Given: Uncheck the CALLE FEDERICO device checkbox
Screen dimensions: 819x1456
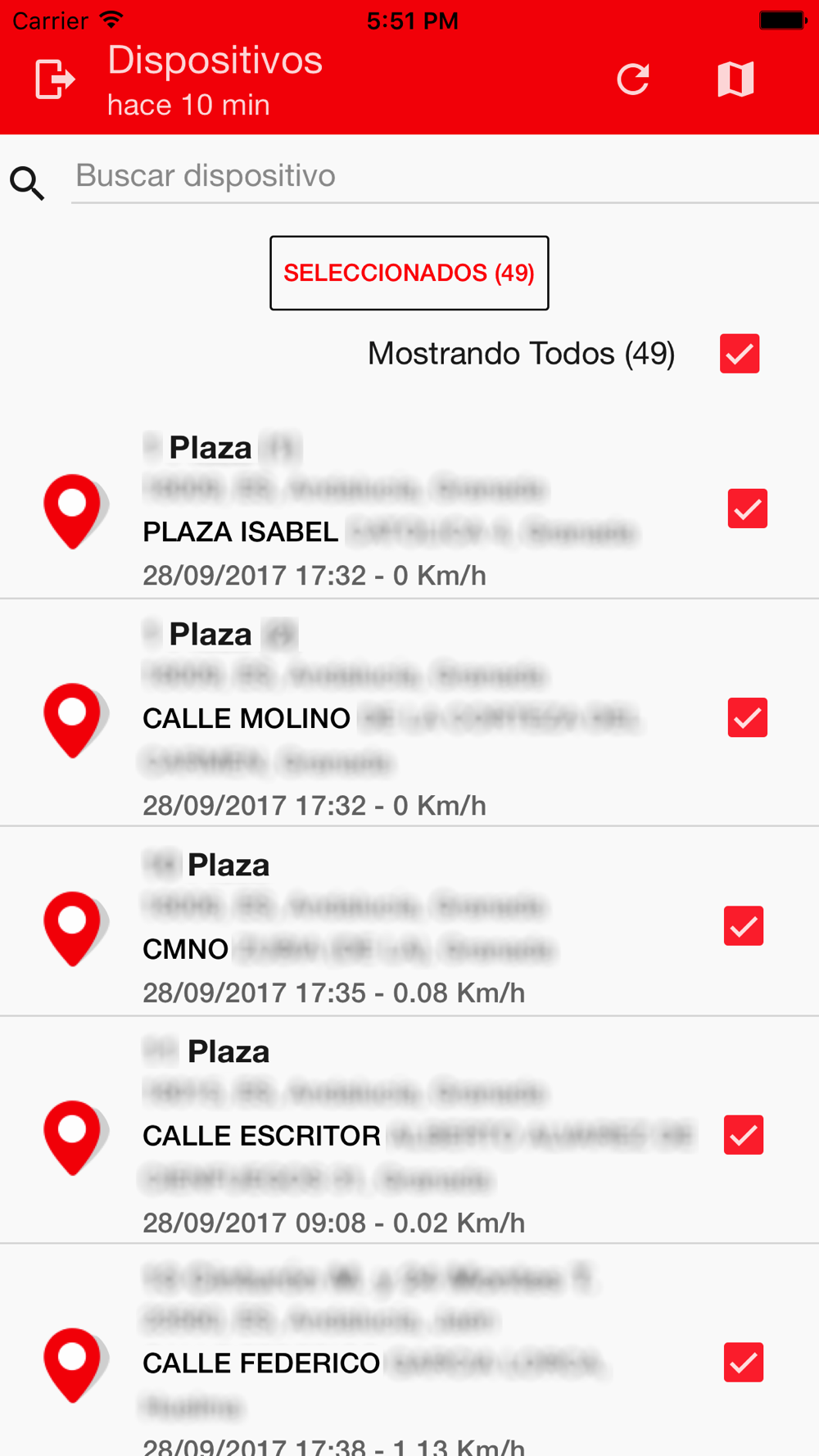Looking at the screenshot, I should (x=744, y=1362).
